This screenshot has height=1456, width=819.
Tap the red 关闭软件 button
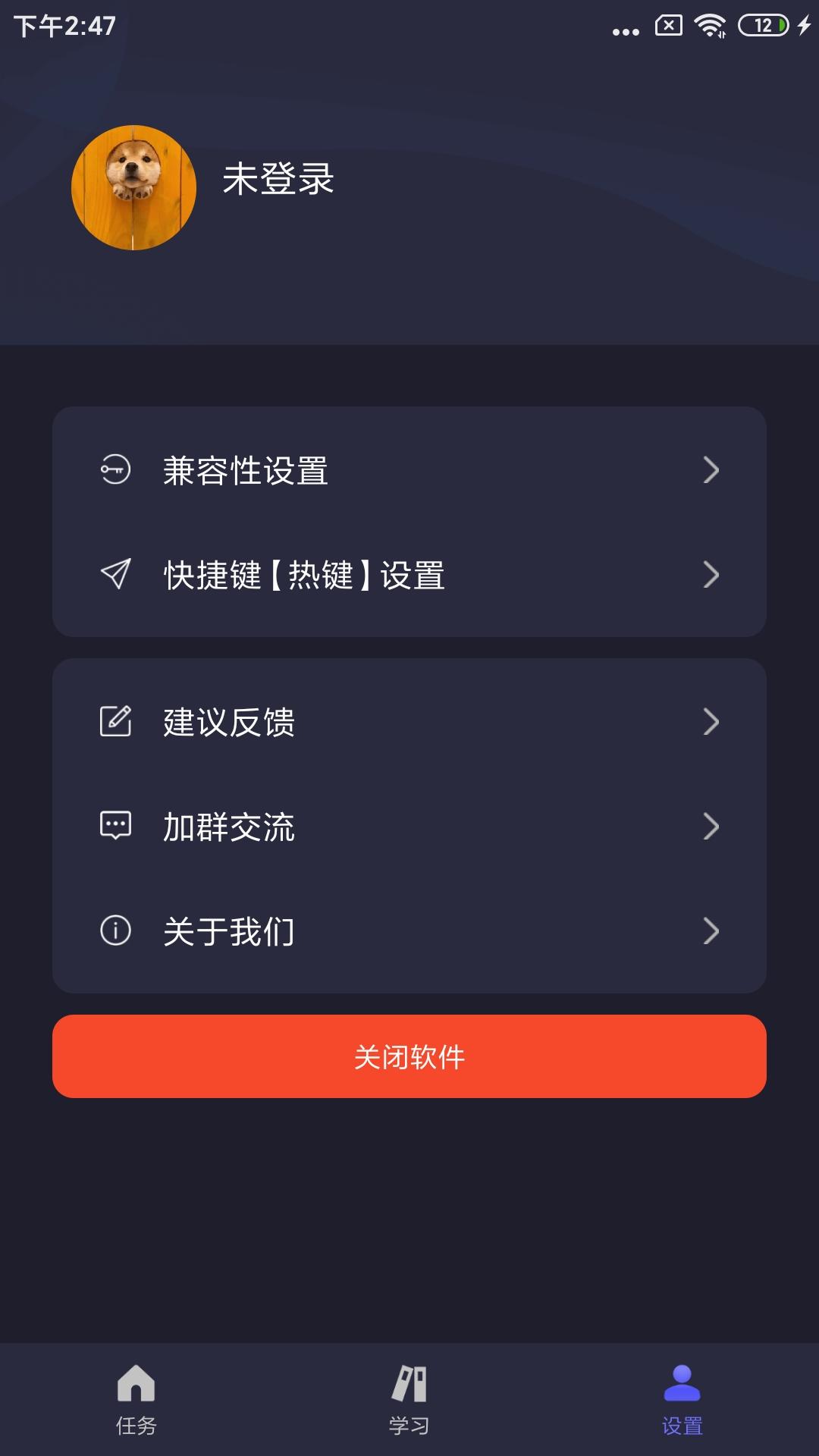coord(409,1056)
